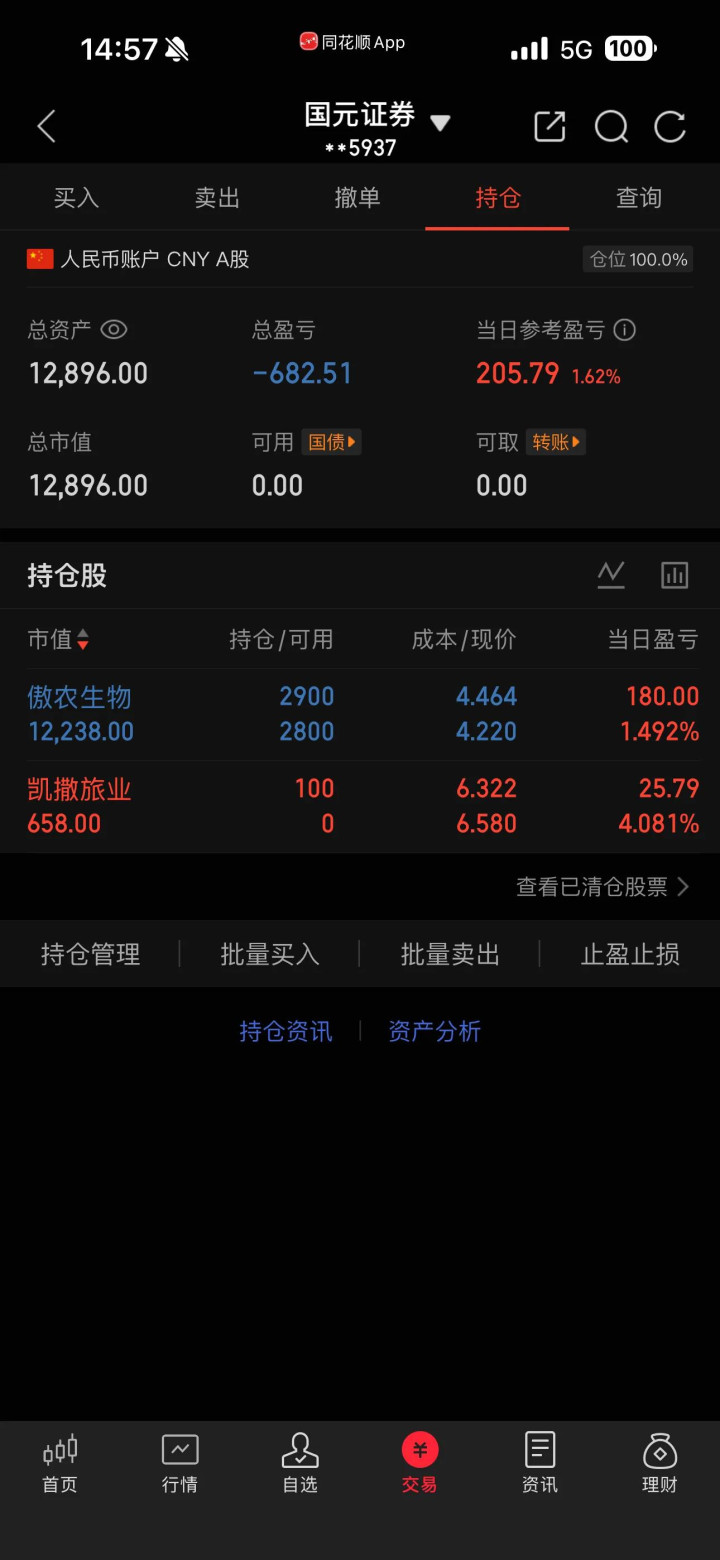The height and width of the screenshot is (1560, 720).
Task: Sort holdings by 市值 column
Action: coord(58,639)
